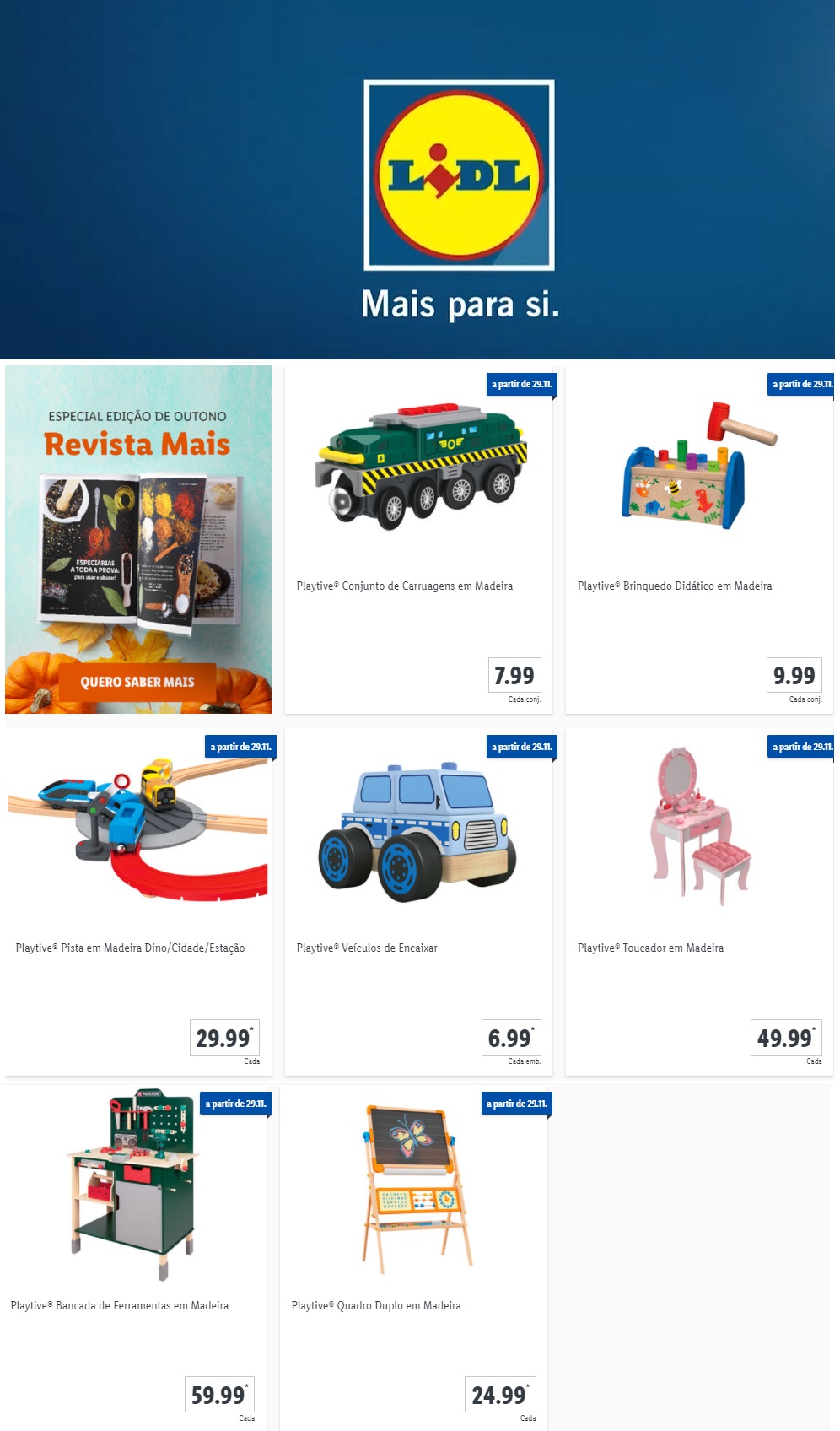Open Playtive Conjunto de Carruagens em Madeira

pyautogui.click(x=418, y=540)
